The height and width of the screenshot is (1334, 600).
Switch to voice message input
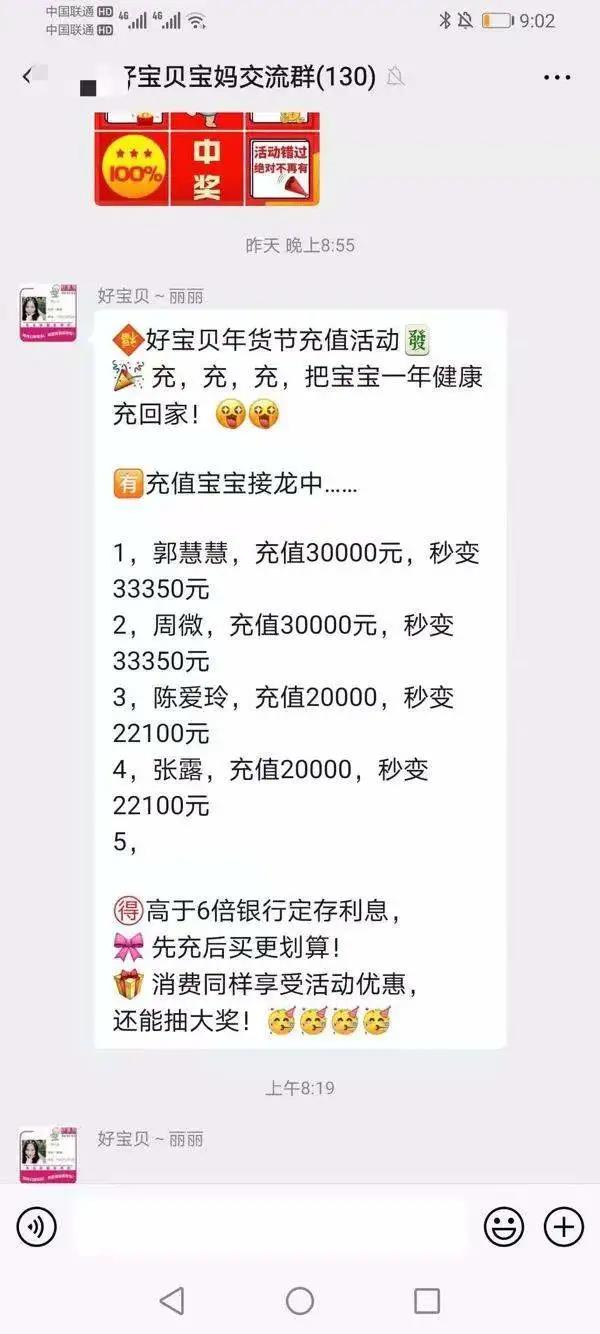pyautogui.click(x=37, y=1226)
